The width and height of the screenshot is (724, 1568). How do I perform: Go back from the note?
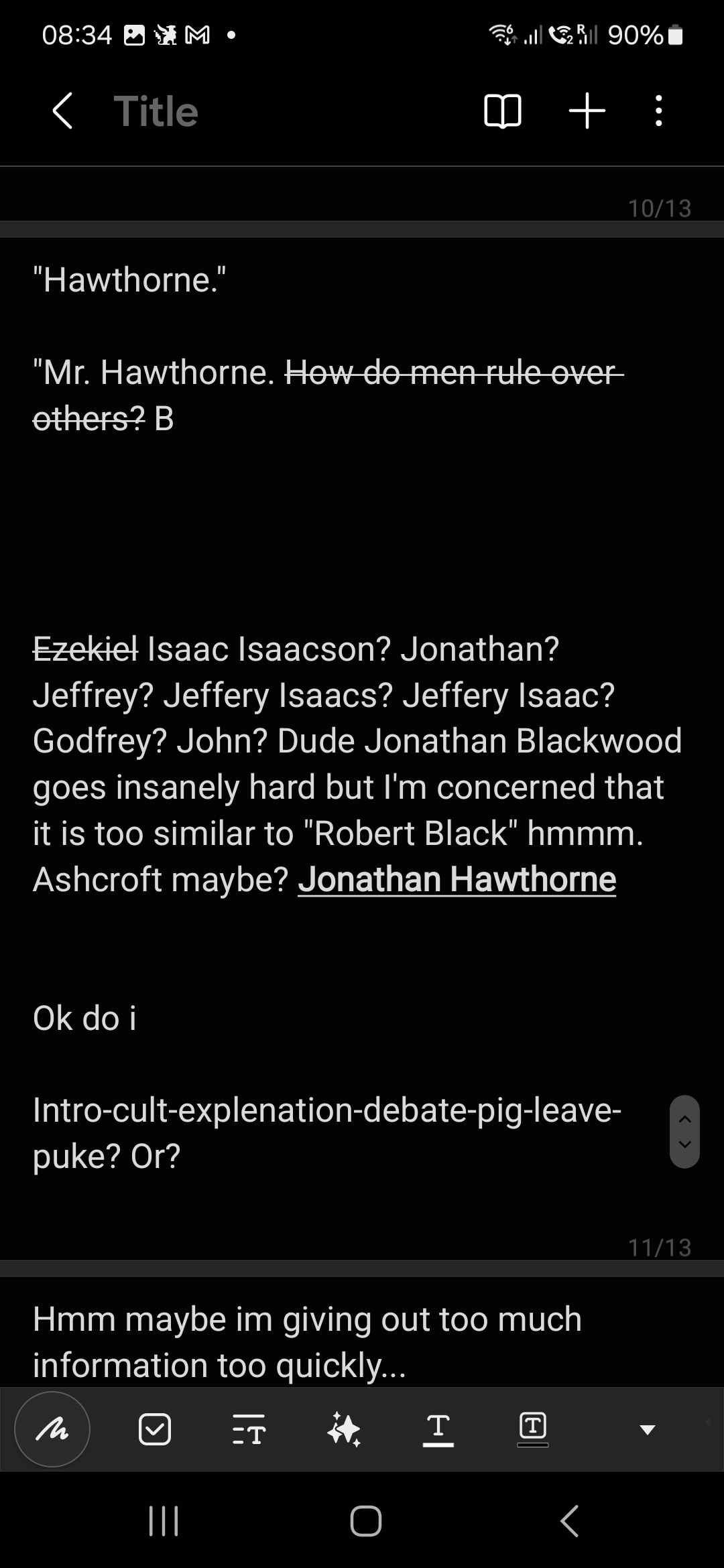(63, 111)
